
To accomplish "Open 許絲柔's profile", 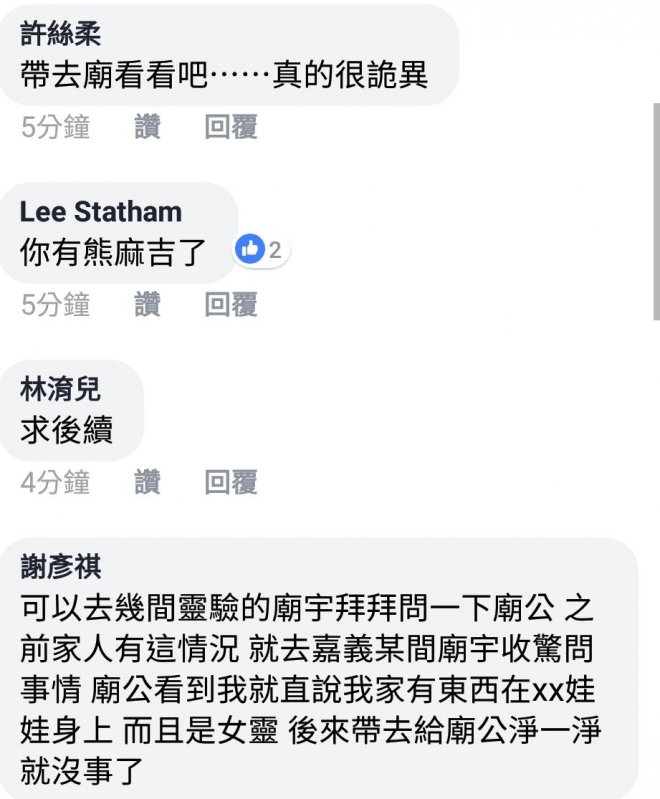I will pyautogui.click(x=60, y=34).
